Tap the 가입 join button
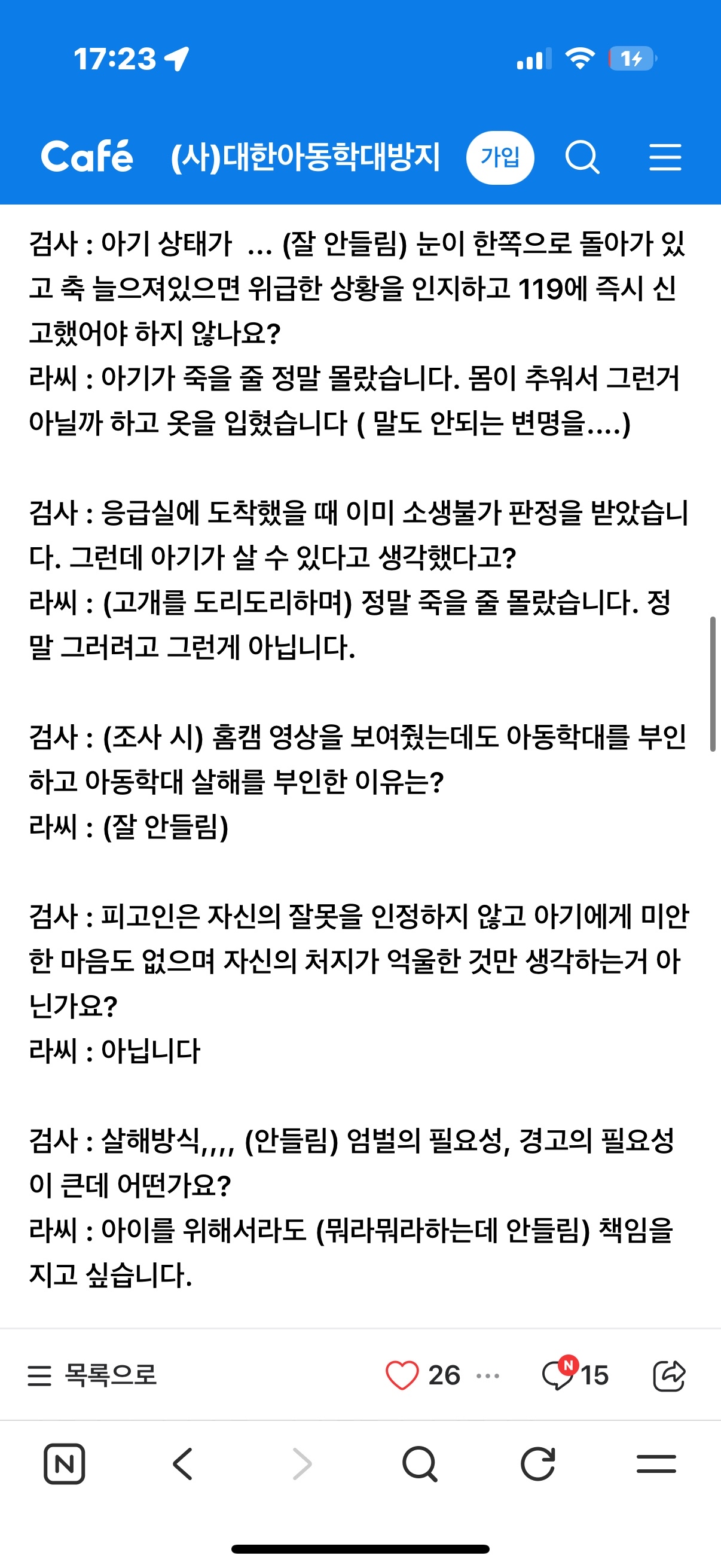 pos(500,158)
